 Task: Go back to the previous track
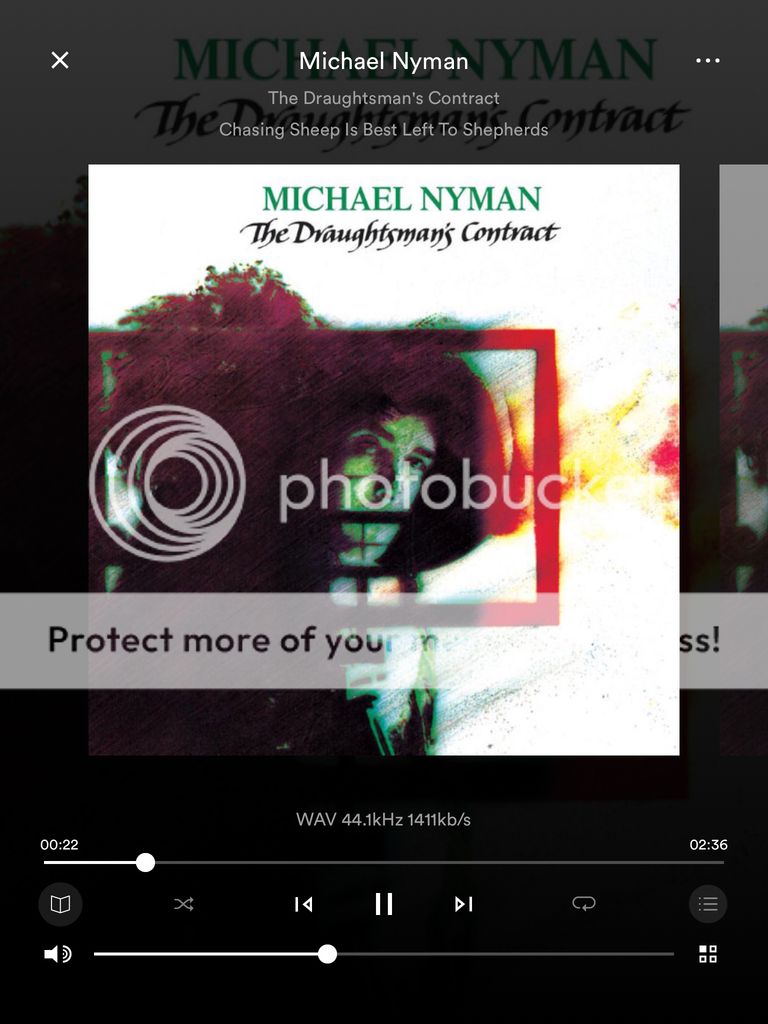pyautogui.click(x=304, y=904)
